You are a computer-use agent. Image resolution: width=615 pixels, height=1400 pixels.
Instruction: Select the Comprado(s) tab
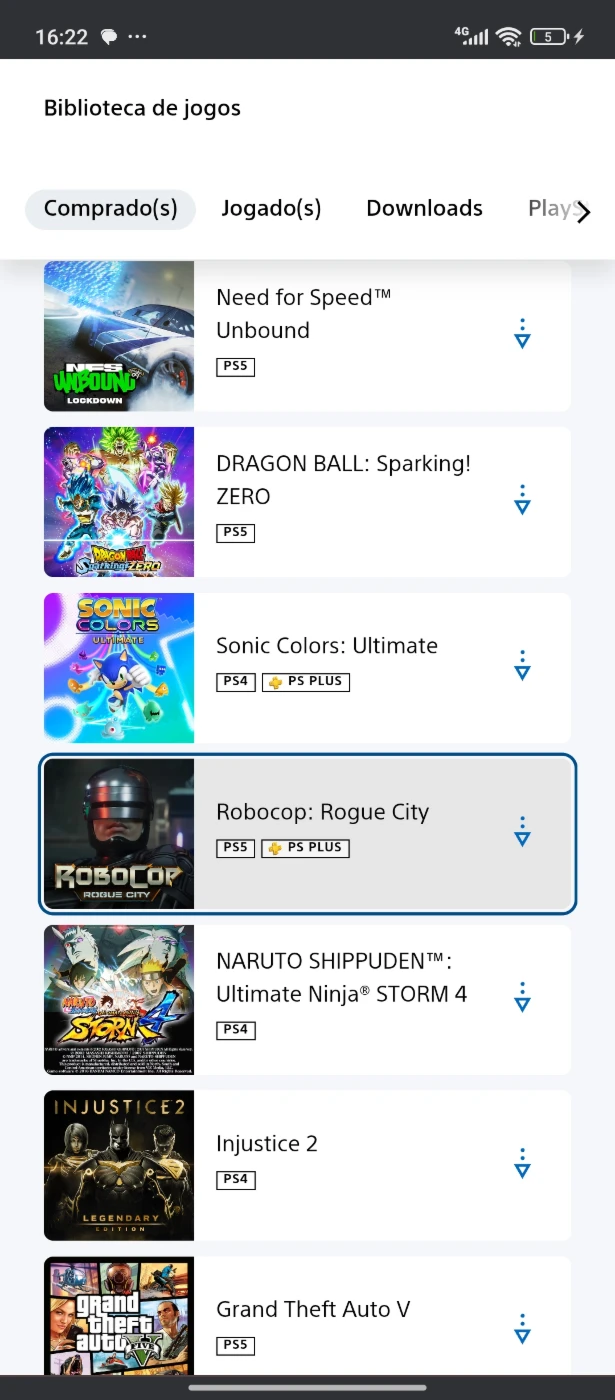tap(110, 208)
